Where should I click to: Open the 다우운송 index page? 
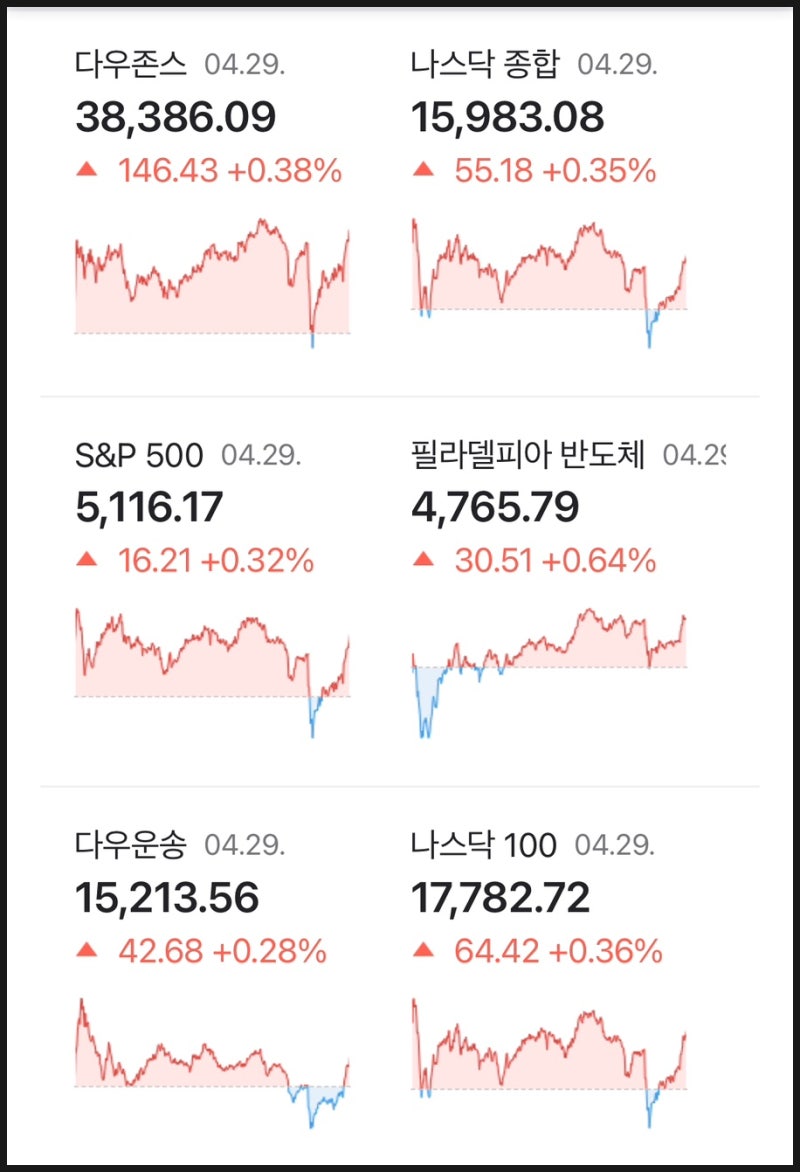click(130, 845)
